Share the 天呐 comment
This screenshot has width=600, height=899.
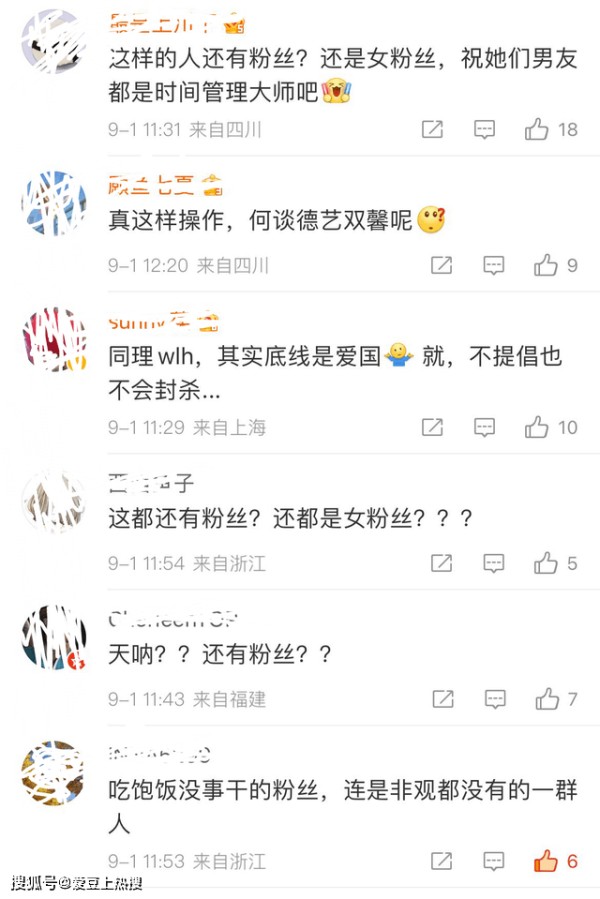[x=442, y=699]
